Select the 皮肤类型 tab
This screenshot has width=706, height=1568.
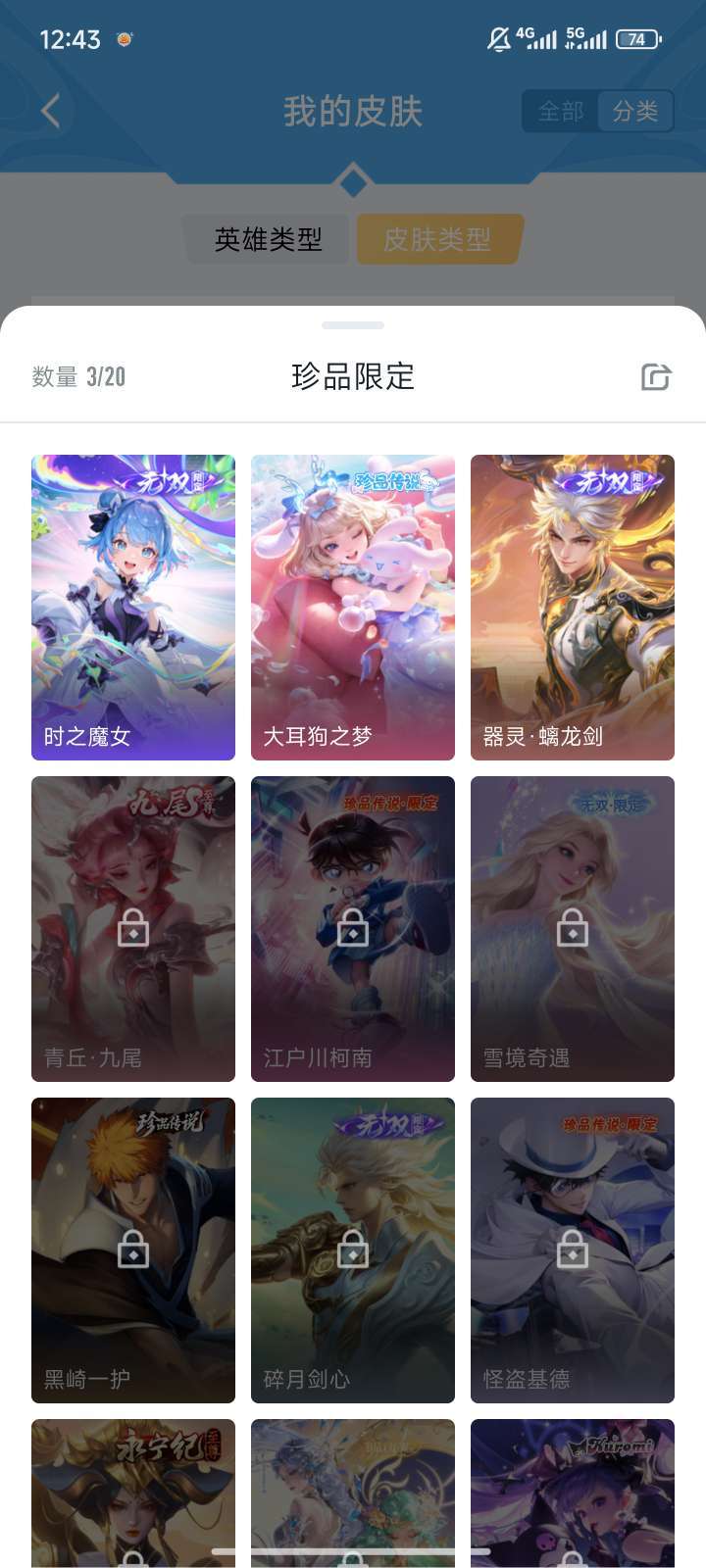[x=438, y=239]
